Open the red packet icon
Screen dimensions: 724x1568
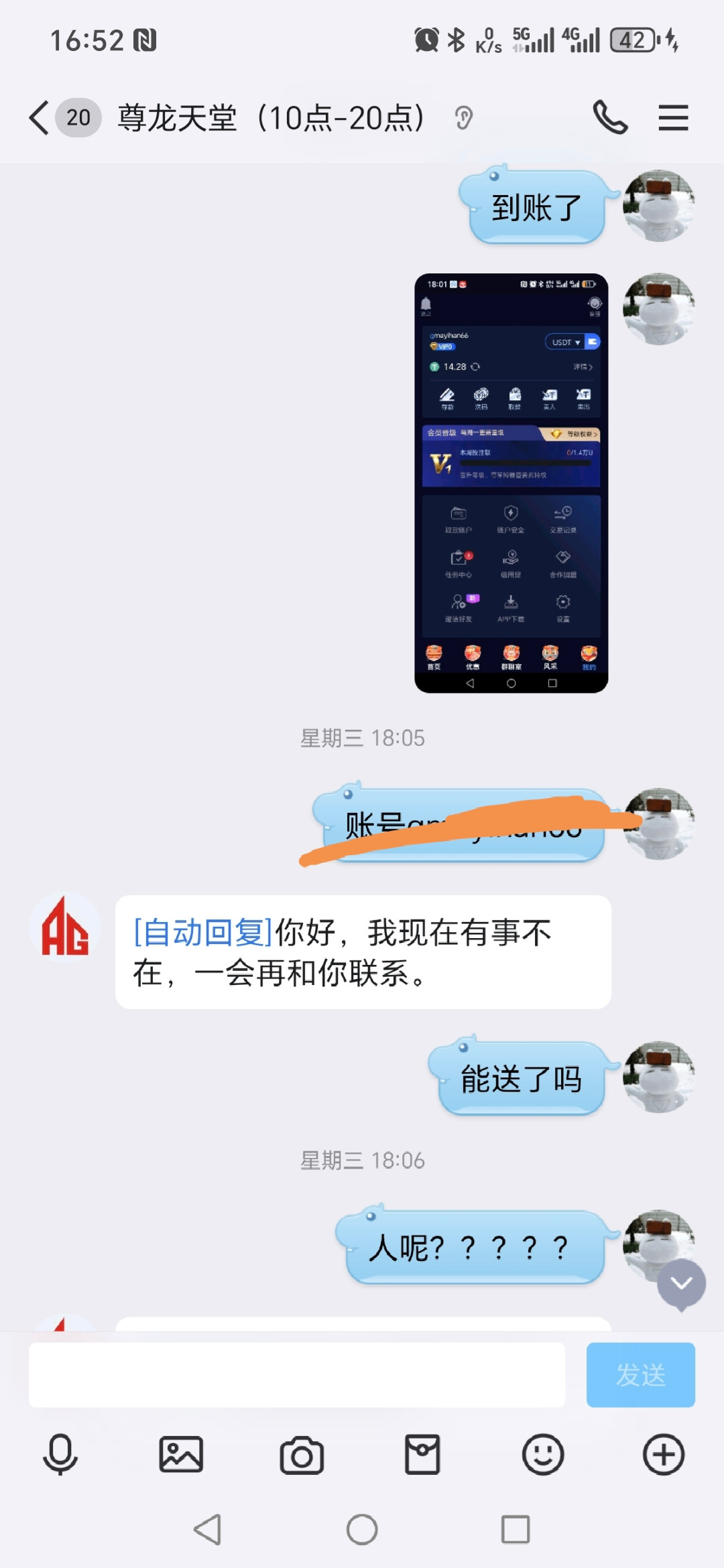tap(422, 1454)
